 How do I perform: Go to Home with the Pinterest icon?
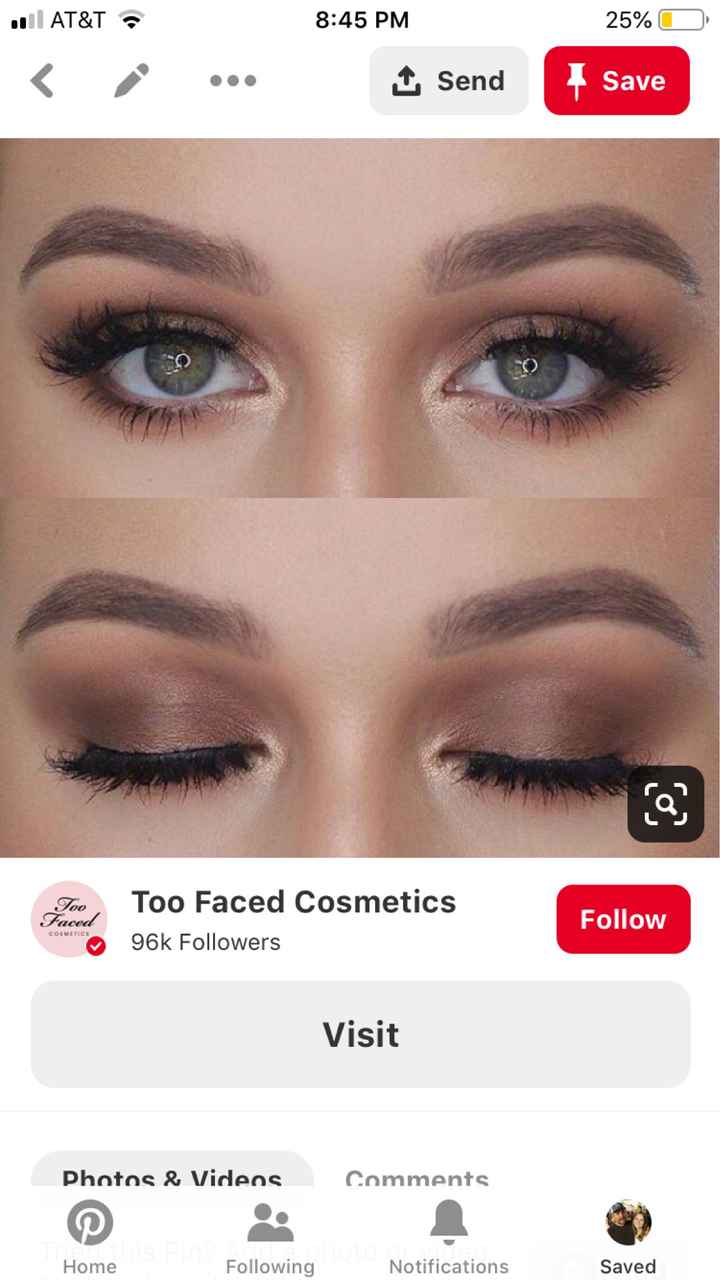point(90,1222)
